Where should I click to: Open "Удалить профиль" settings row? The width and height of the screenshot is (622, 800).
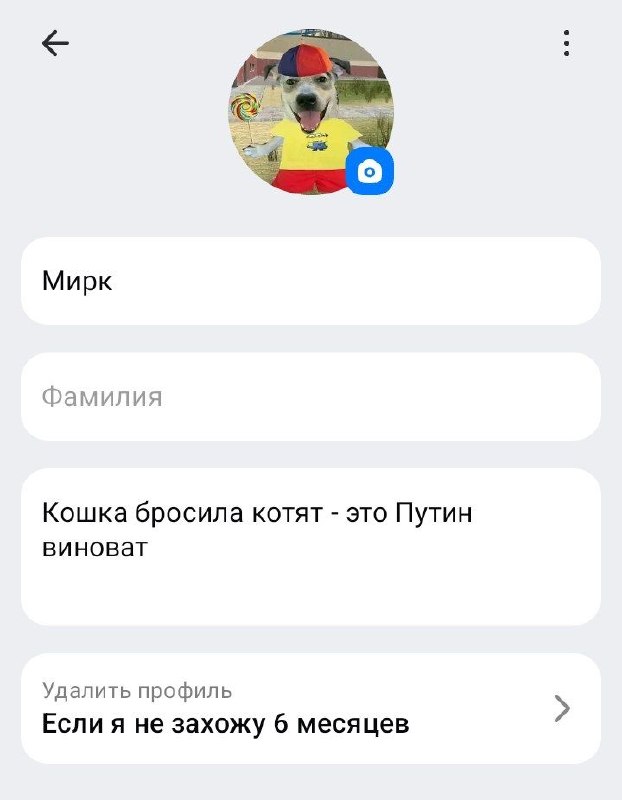tap(311, 708)
